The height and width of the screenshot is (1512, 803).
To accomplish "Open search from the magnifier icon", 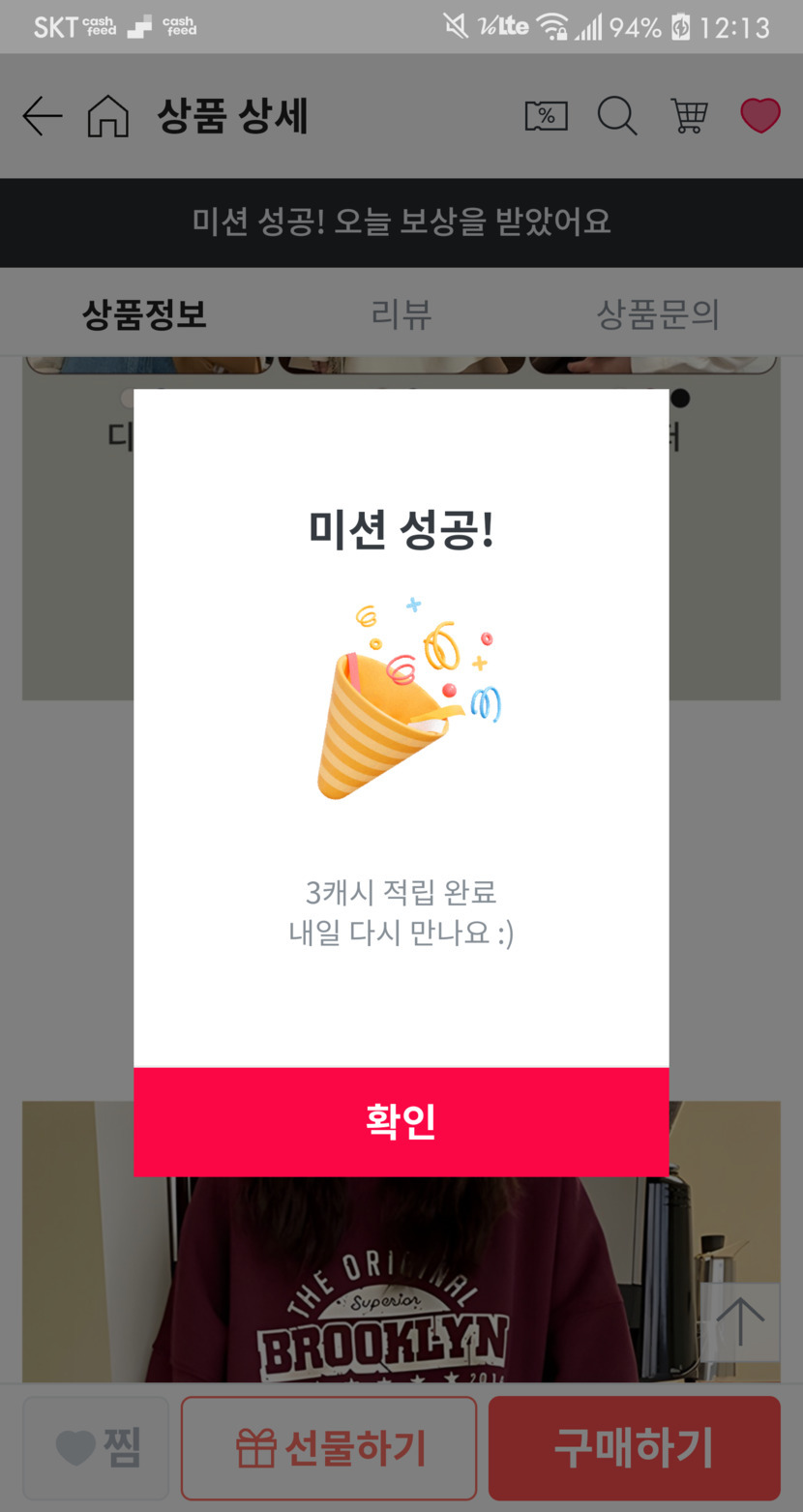I will tap(616, 117).
